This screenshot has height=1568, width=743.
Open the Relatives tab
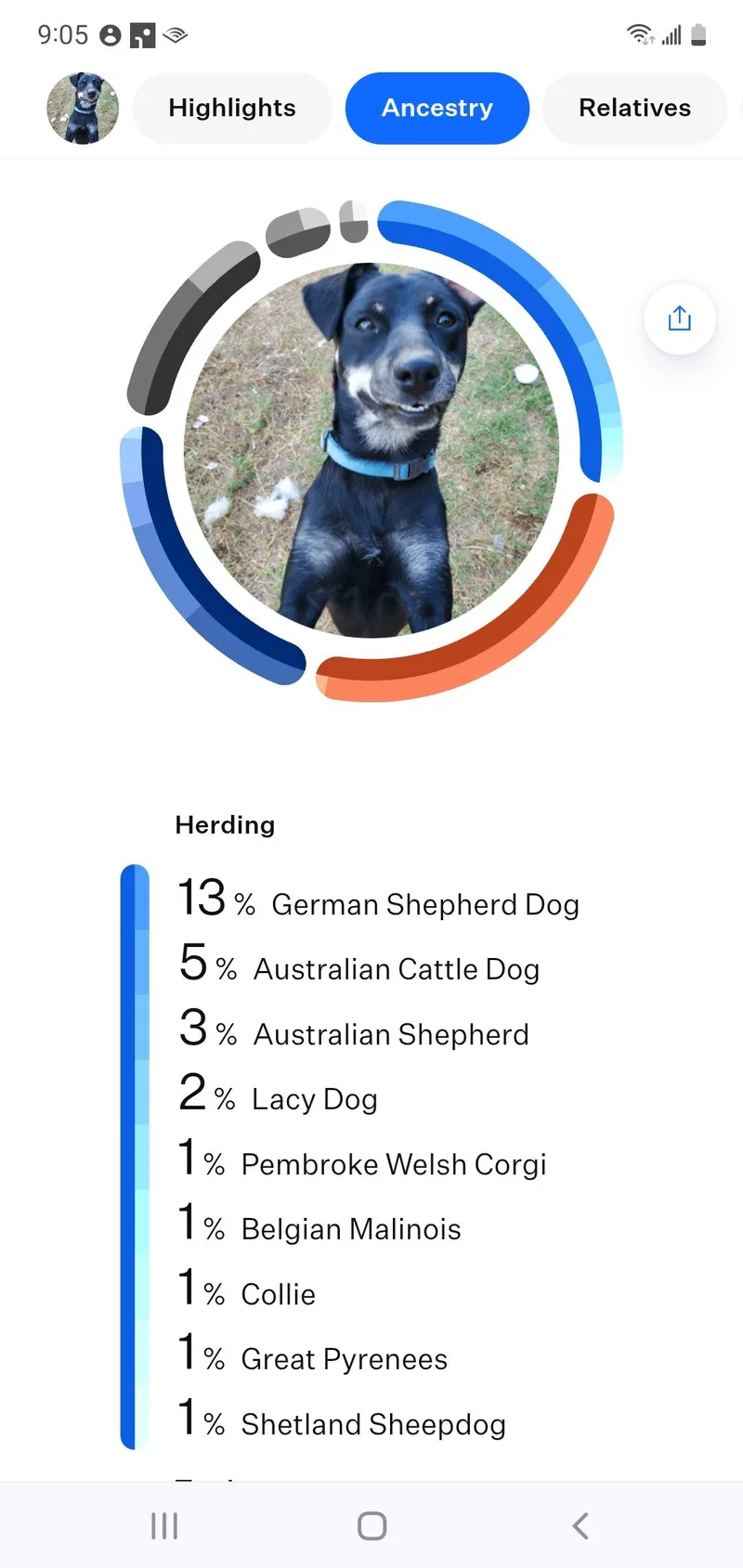point(634,109)
